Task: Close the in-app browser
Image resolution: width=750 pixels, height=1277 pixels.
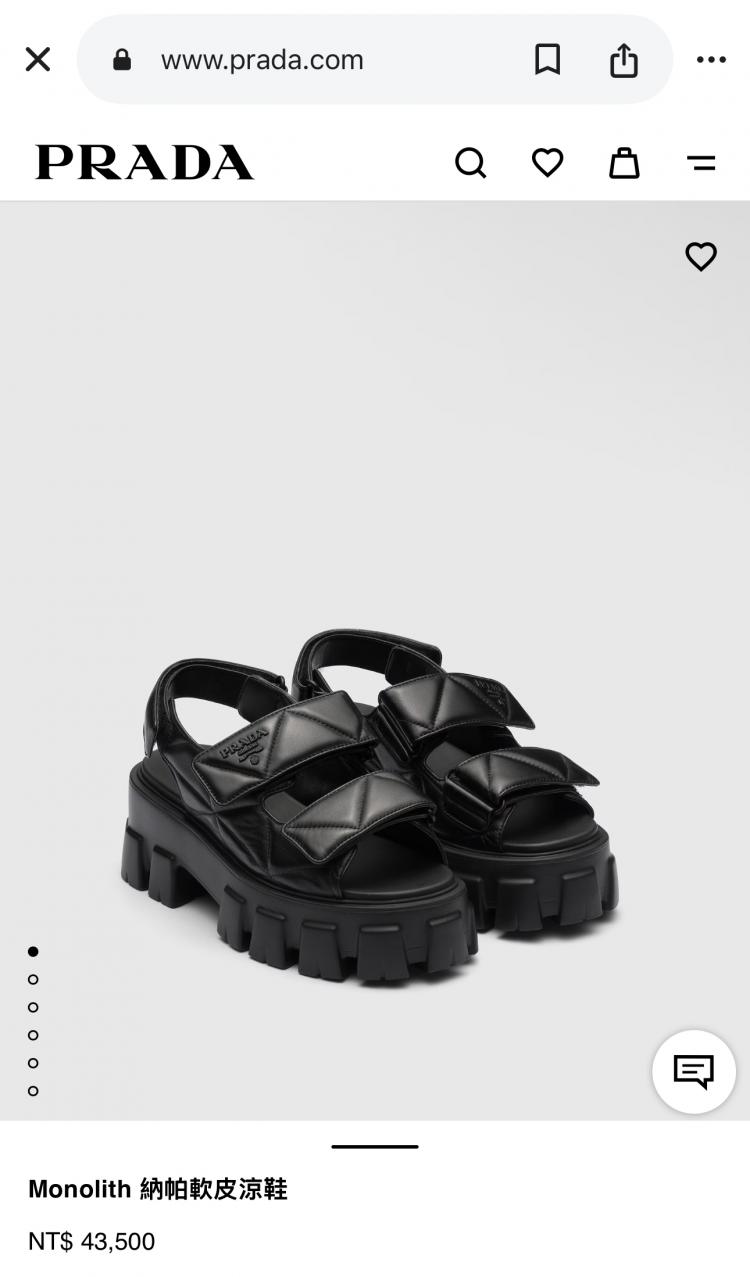Action: [37, 60]
